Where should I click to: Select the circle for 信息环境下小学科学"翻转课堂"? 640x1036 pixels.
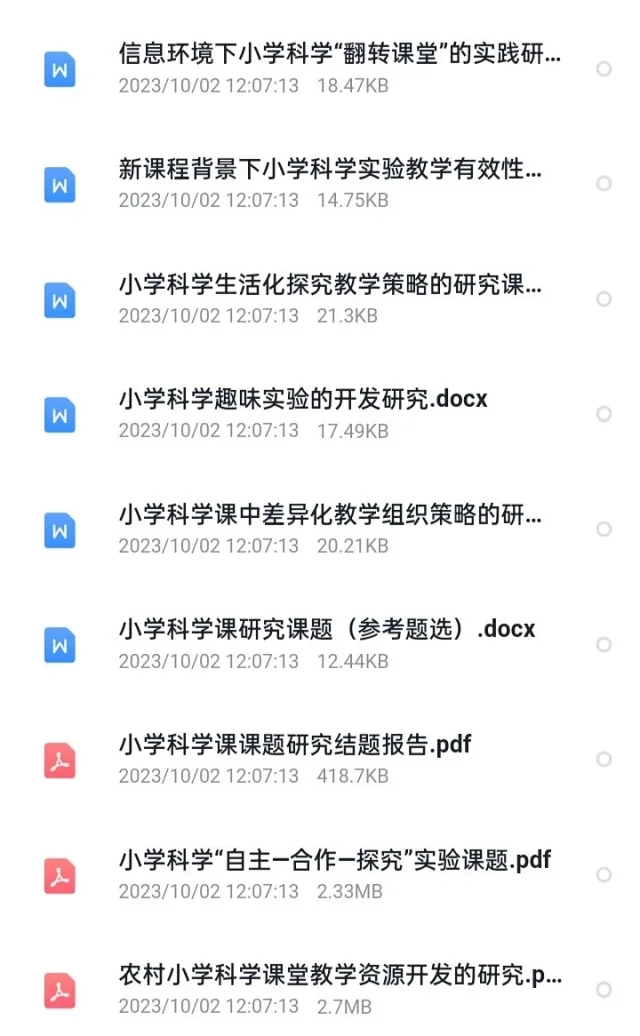604,69
